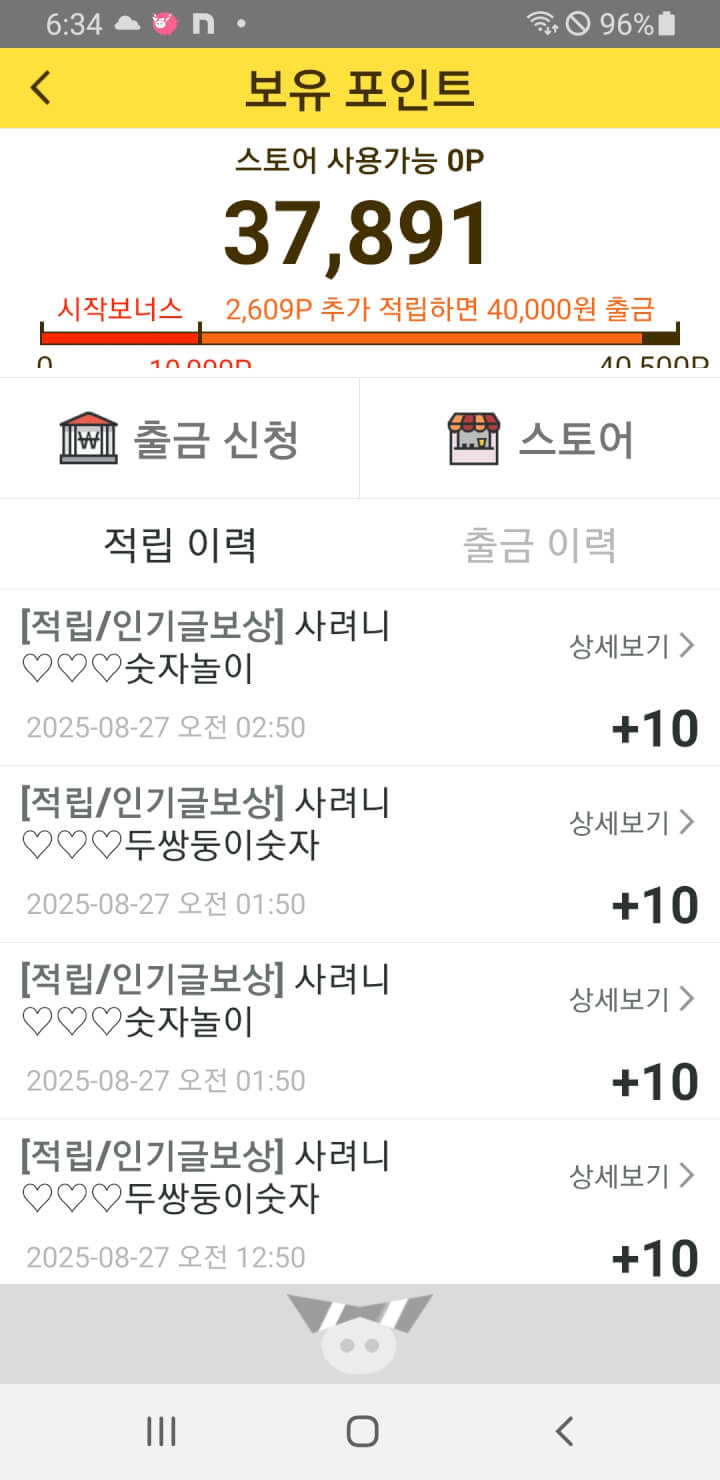Tap 상세보기 for 숫자놀이 at 오전 01:50
Viewport: 720px width, 1480px height.
[x=632, y=998]
